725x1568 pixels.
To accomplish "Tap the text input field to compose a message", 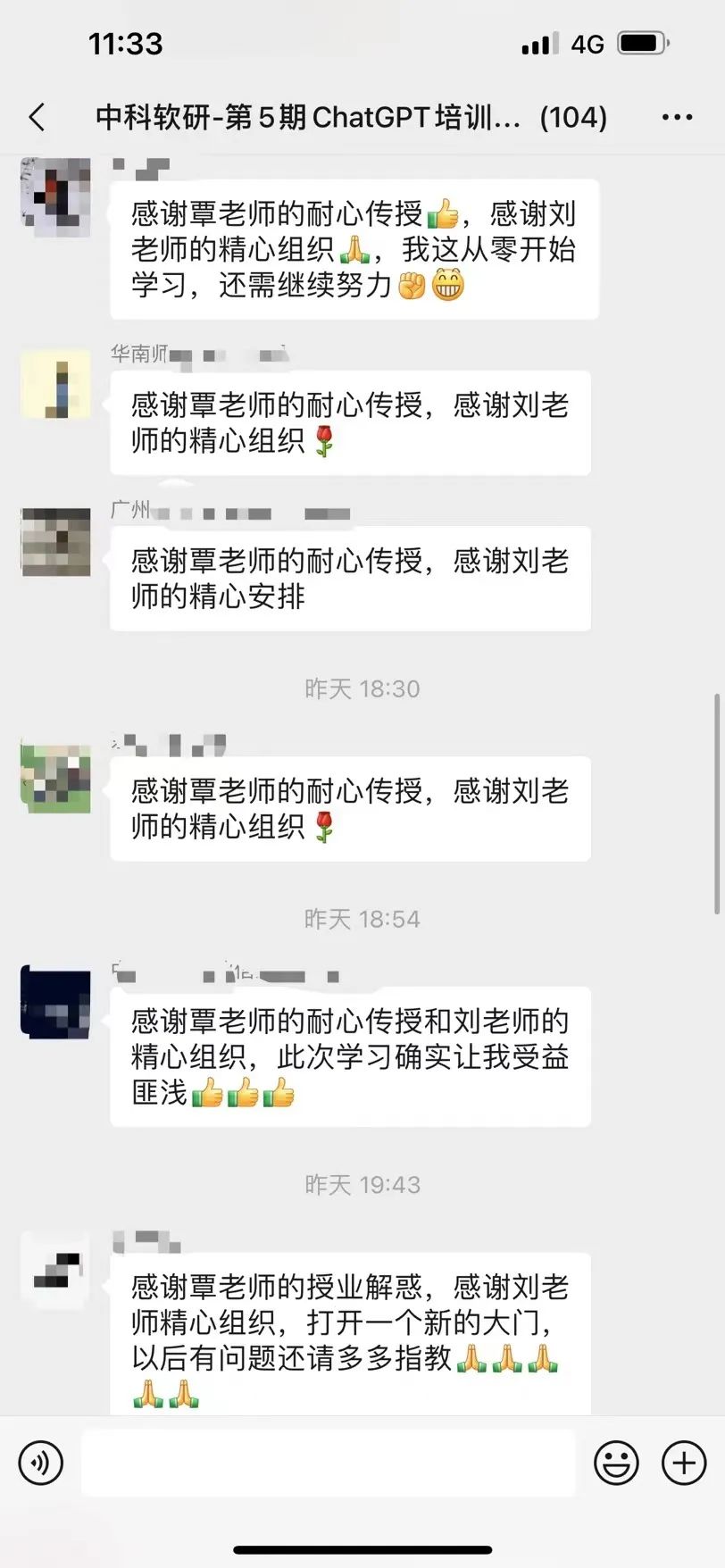I will pos(330,1463).
